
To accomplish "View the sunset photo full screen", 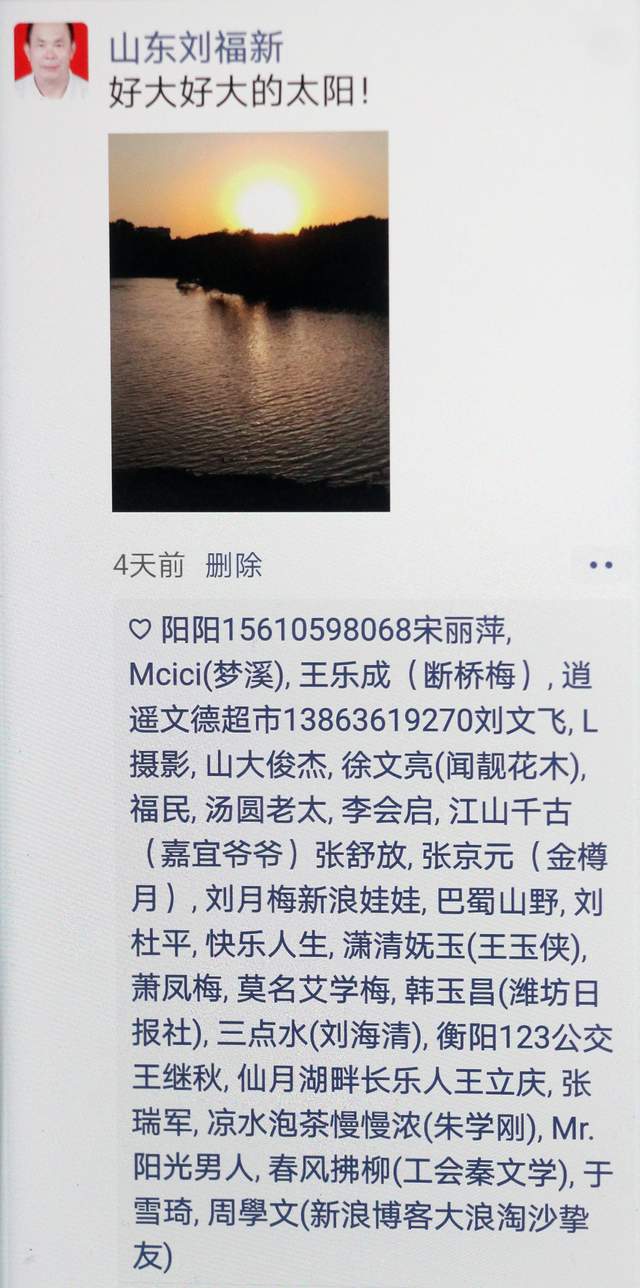I will point(249,321).
